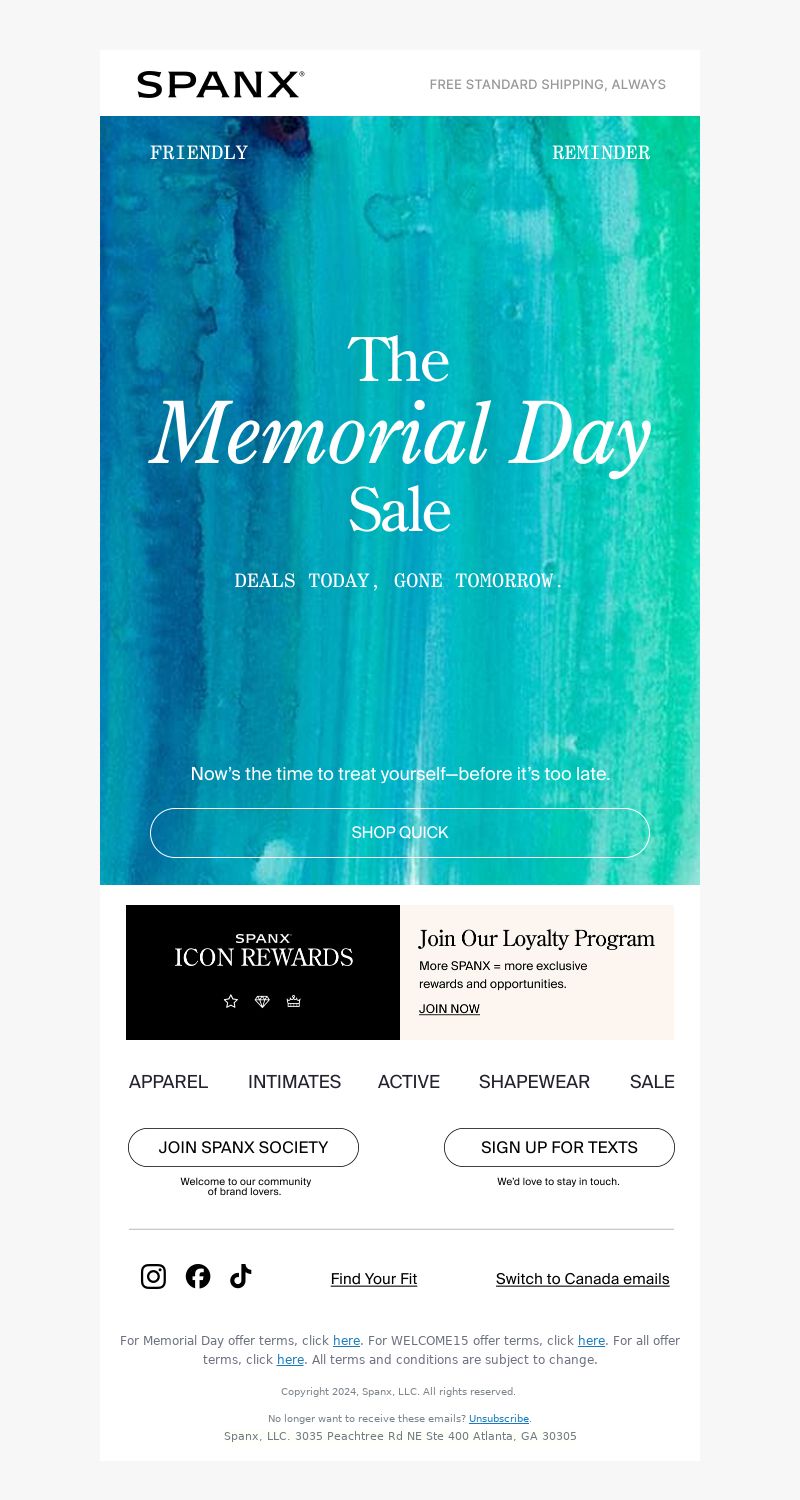Browse the ACTIVE category
The image size is (800, 1500).
[408, 1082]
